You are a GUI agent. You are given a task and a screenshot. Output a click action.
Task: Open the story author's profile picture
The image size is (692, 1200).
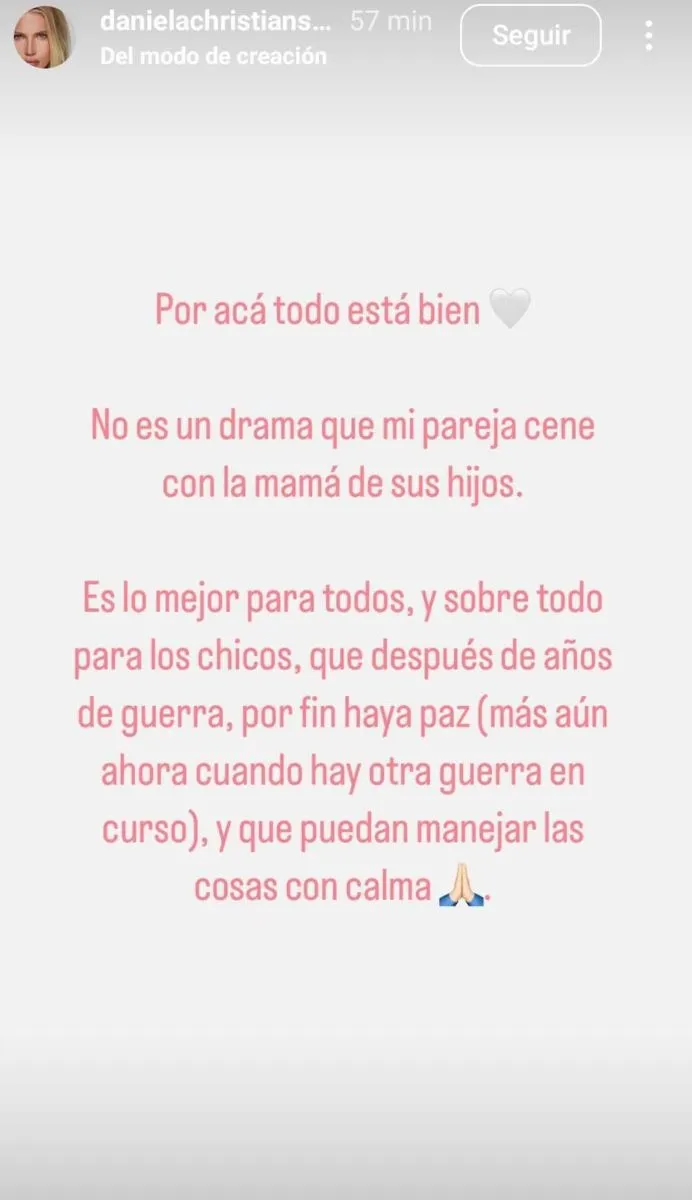pos(43,38)
